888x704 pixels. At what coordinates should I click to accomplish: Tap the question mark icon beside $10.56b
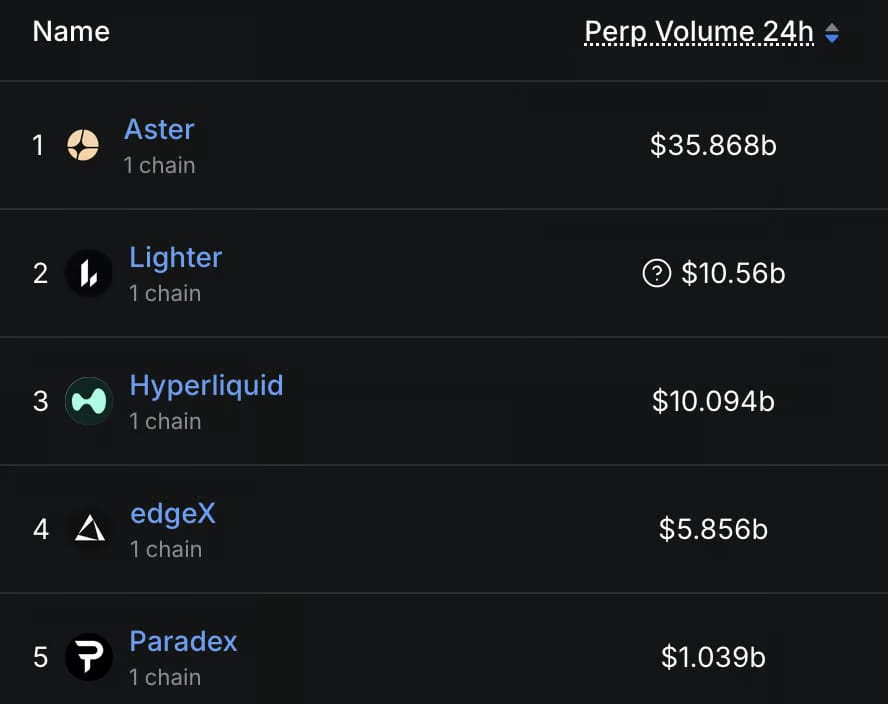[656, 273]
